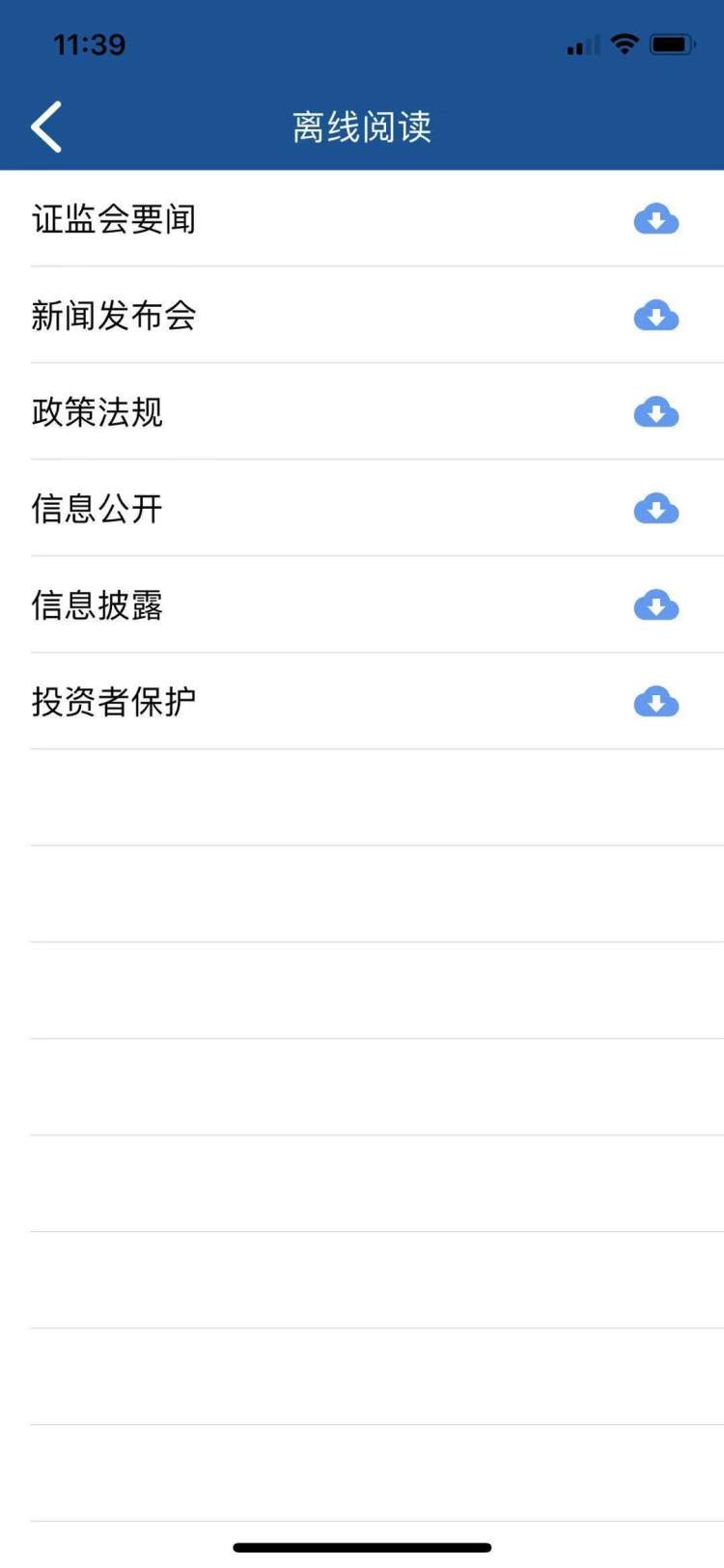
Task: Download the 信息披露 section
Action: click(x=655, y=605)
